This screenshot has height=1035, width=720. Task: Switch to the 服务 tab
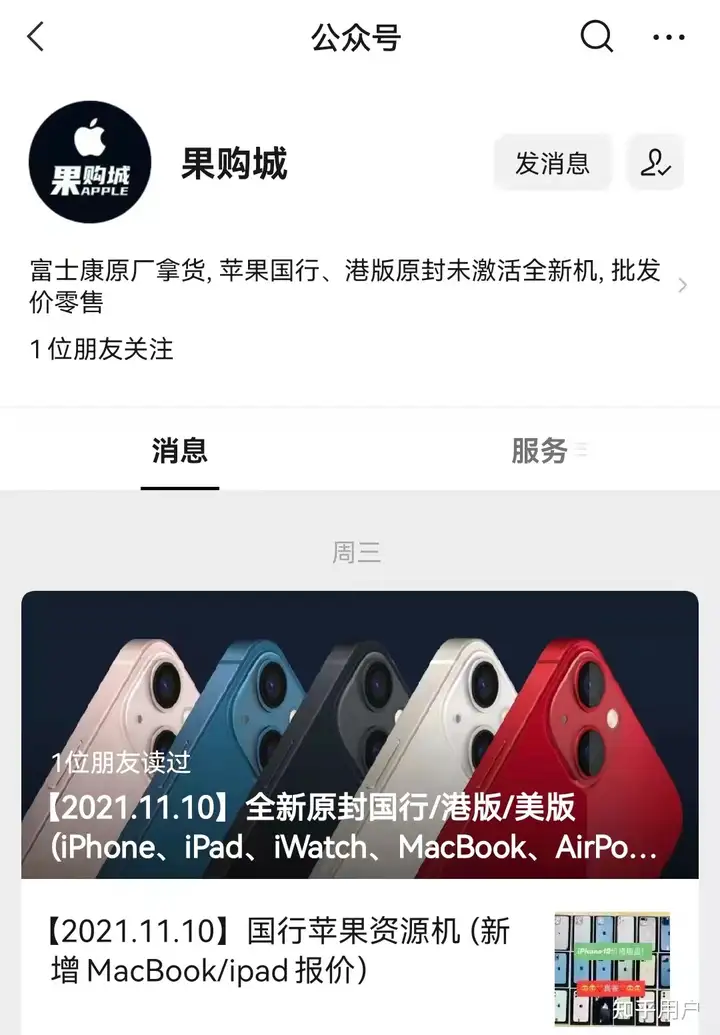coord(540,451)
